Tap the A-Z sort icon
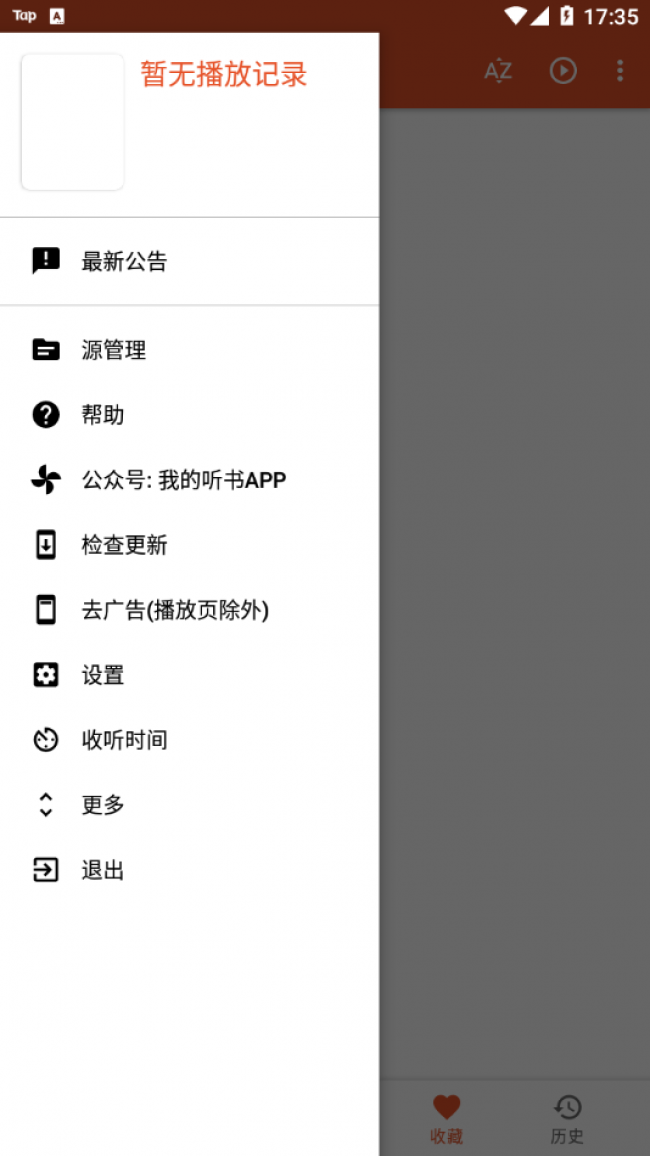650x1156 pixels. tap(498, 71)
